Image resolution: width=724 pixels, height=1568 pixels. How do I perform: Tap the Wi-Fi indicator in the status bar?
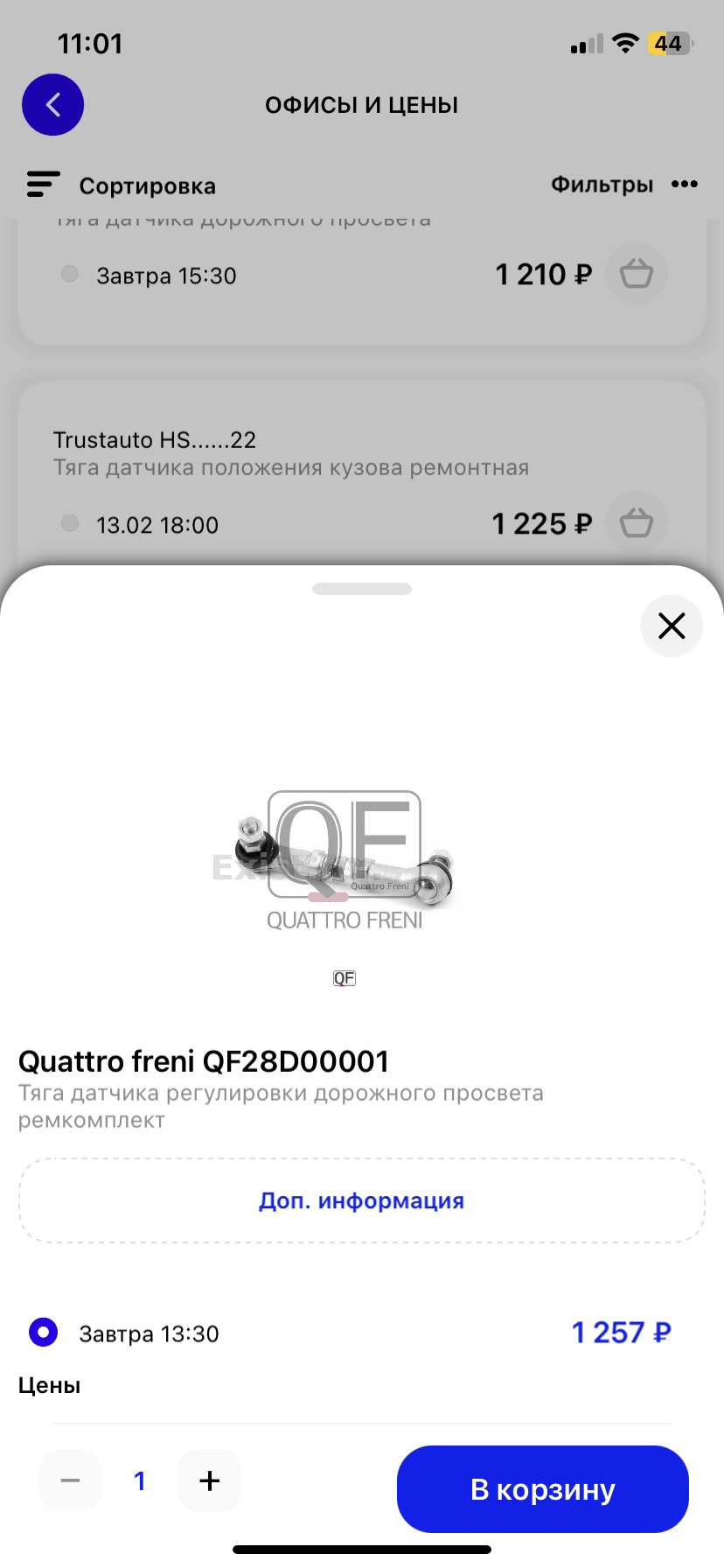pos(624,42)
